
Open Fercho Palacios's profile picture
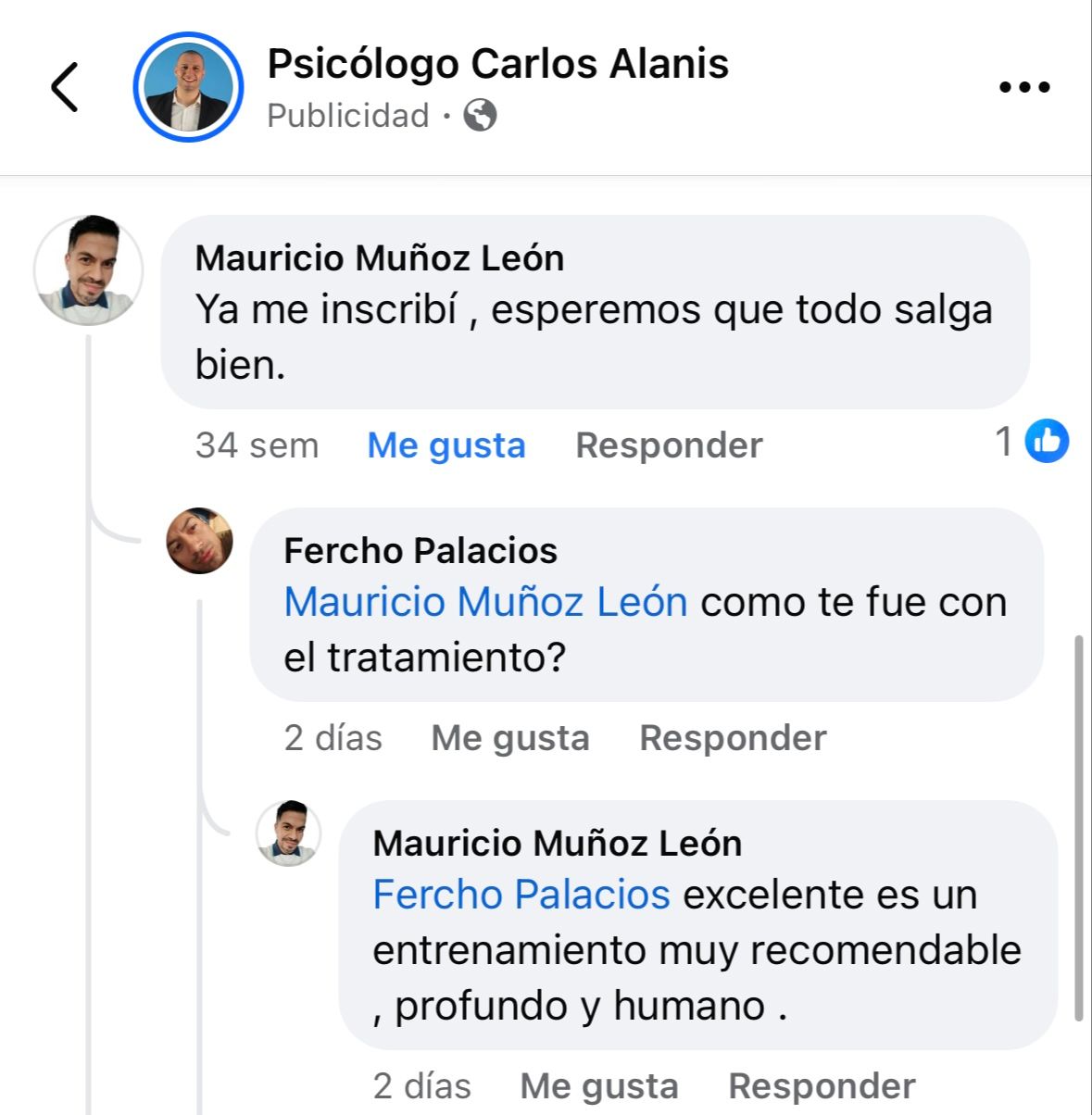(199, 541)
